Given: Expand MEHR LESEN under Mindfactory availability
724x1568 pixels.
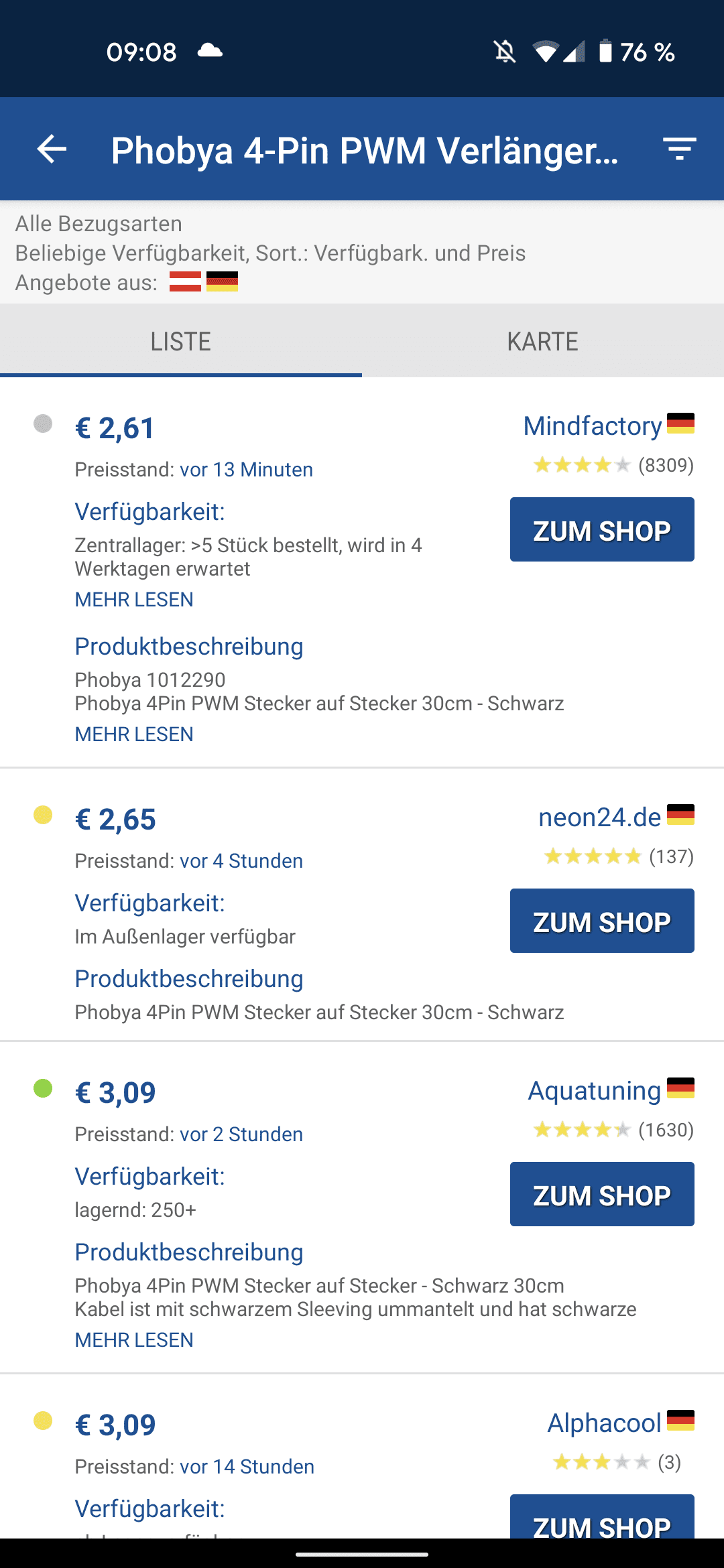Looking at the screenshot, I should [x=134, y=600].
